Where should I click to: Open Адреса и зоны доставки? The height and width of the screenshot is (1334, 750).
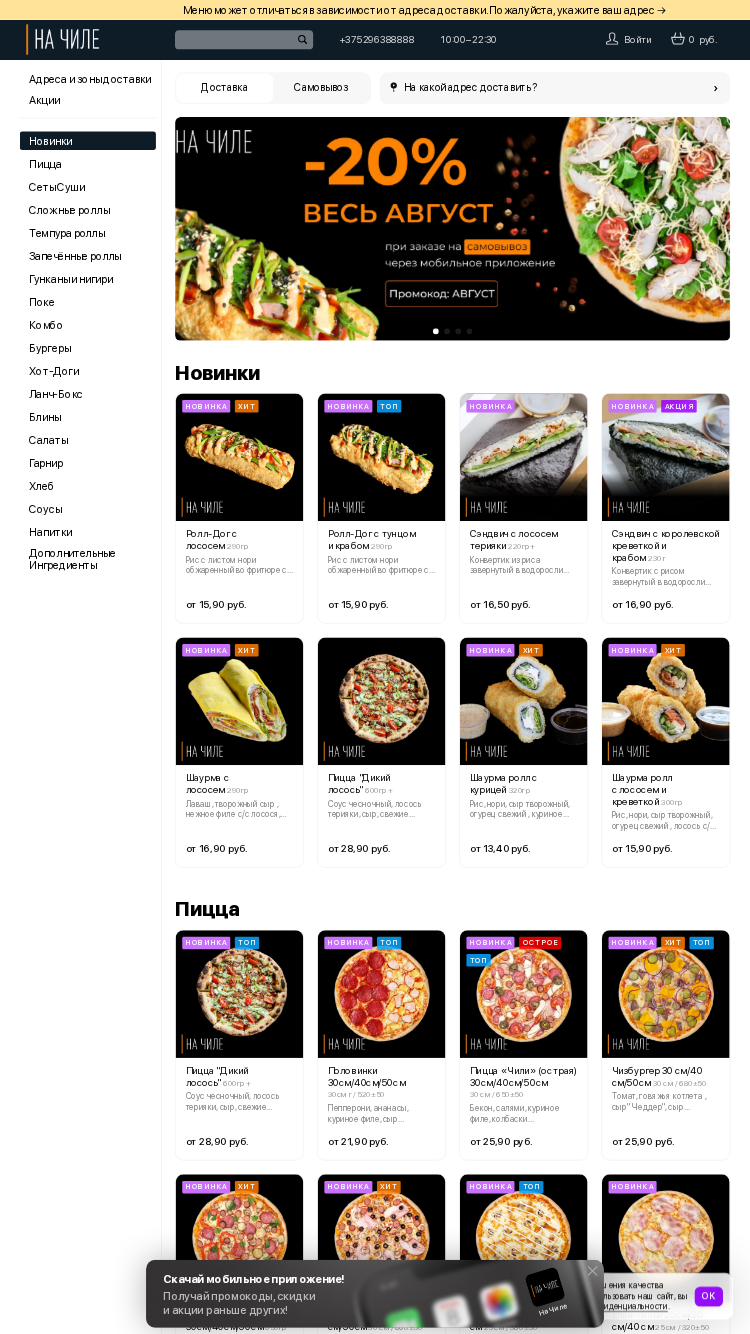pyautogui.click(x=90, y=79)
